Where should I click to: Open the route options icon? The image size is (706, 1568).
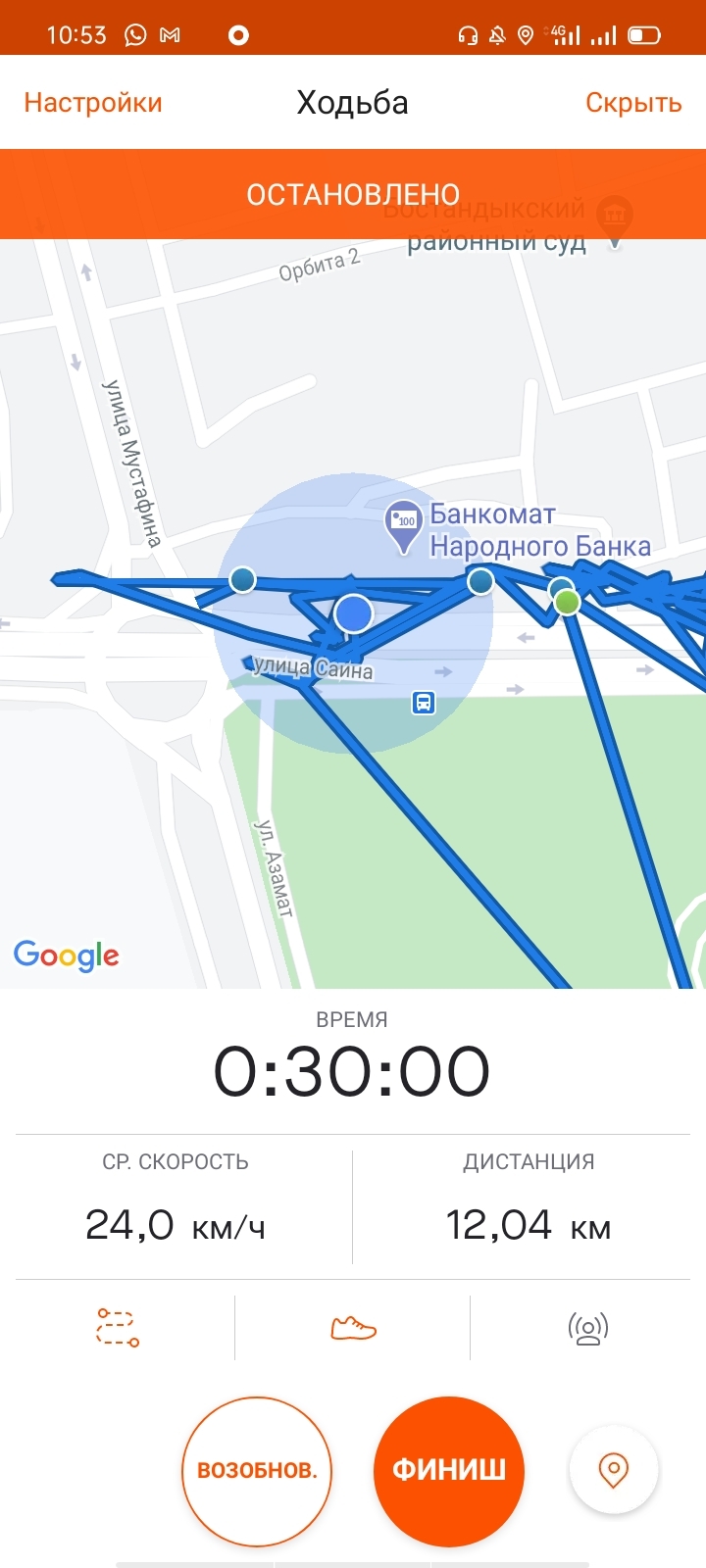[118, 1328]
